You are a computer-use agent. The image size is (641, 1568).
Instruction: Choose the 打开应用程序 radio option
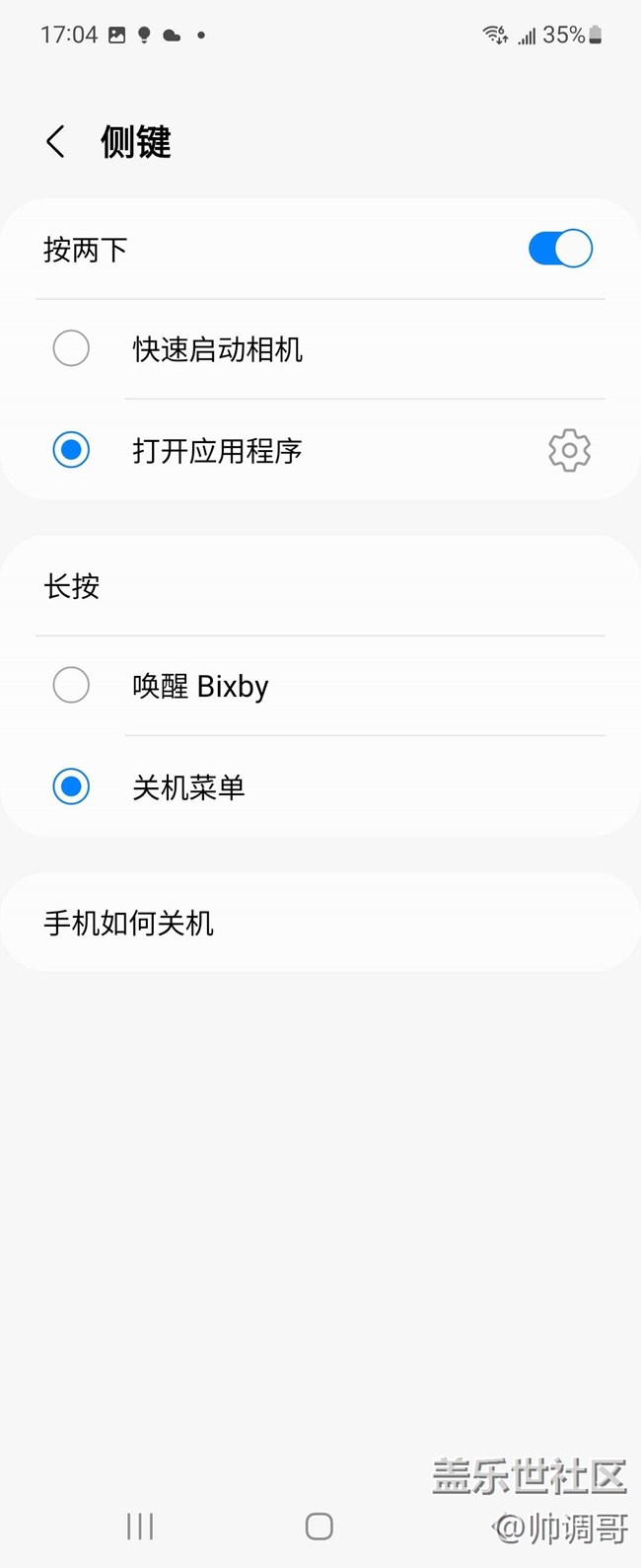pos(71,450)
